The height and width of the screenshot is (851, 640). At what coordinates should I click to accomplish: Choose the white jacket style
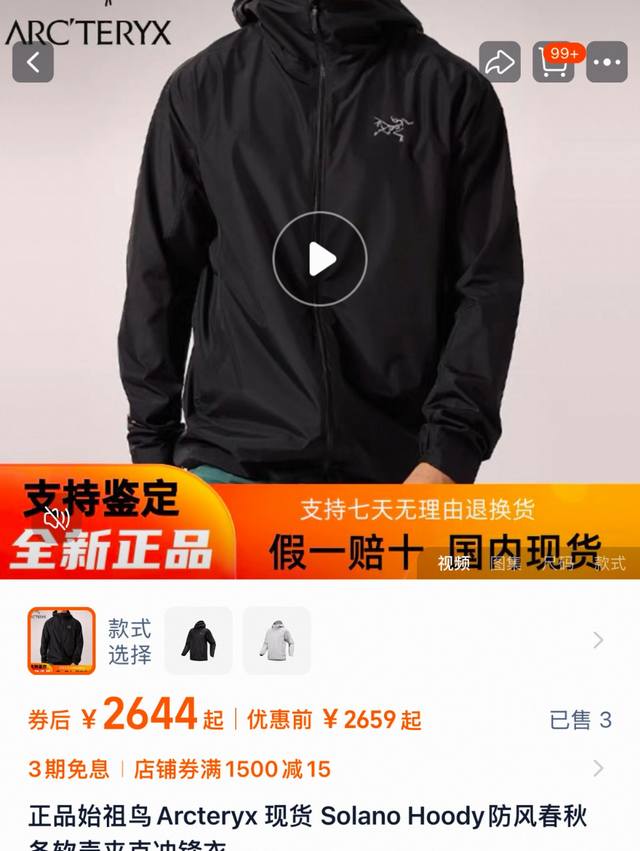(x=277, y=640)
